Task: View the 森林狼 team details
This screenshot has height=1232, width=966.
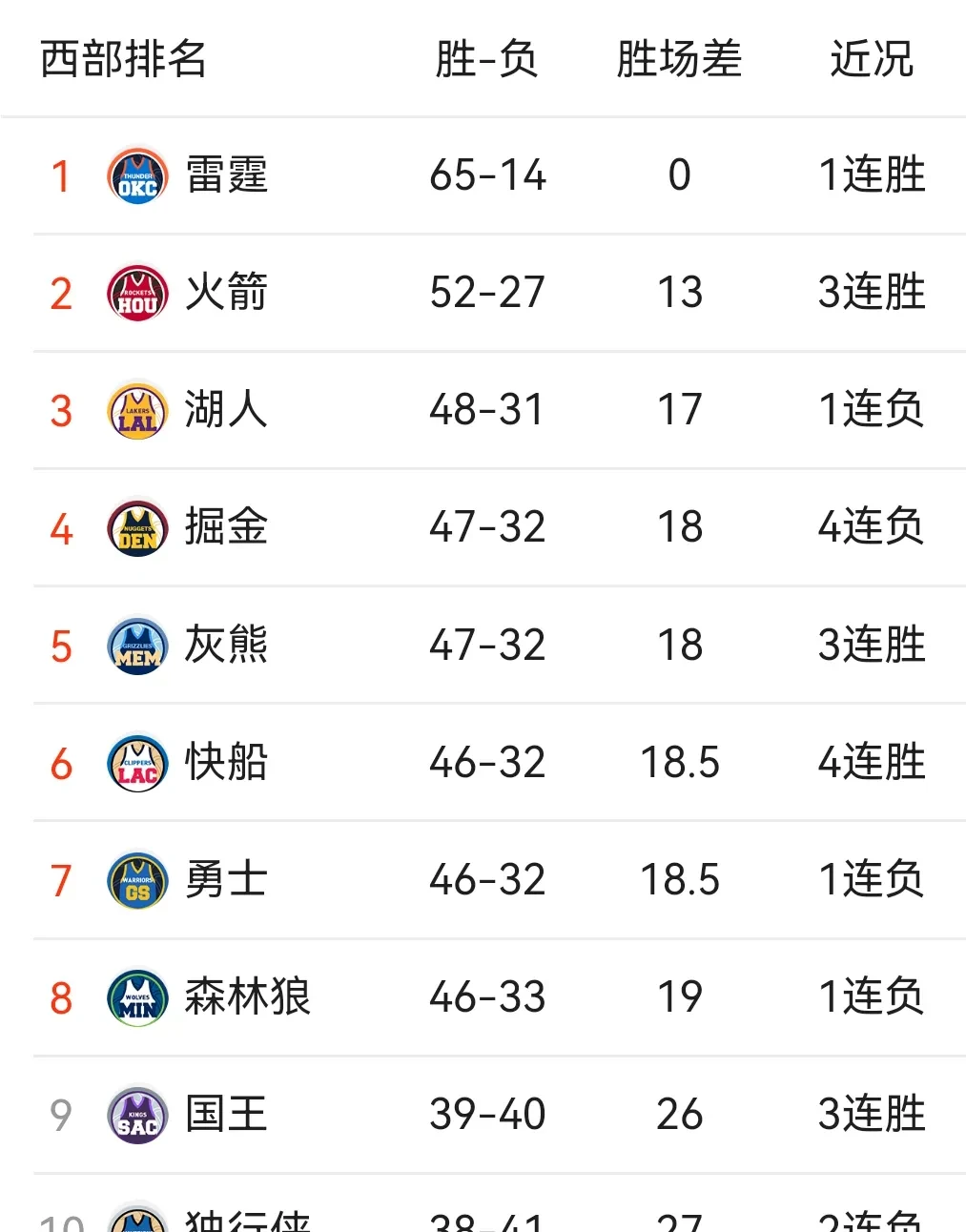Action: tap(247, 997)
